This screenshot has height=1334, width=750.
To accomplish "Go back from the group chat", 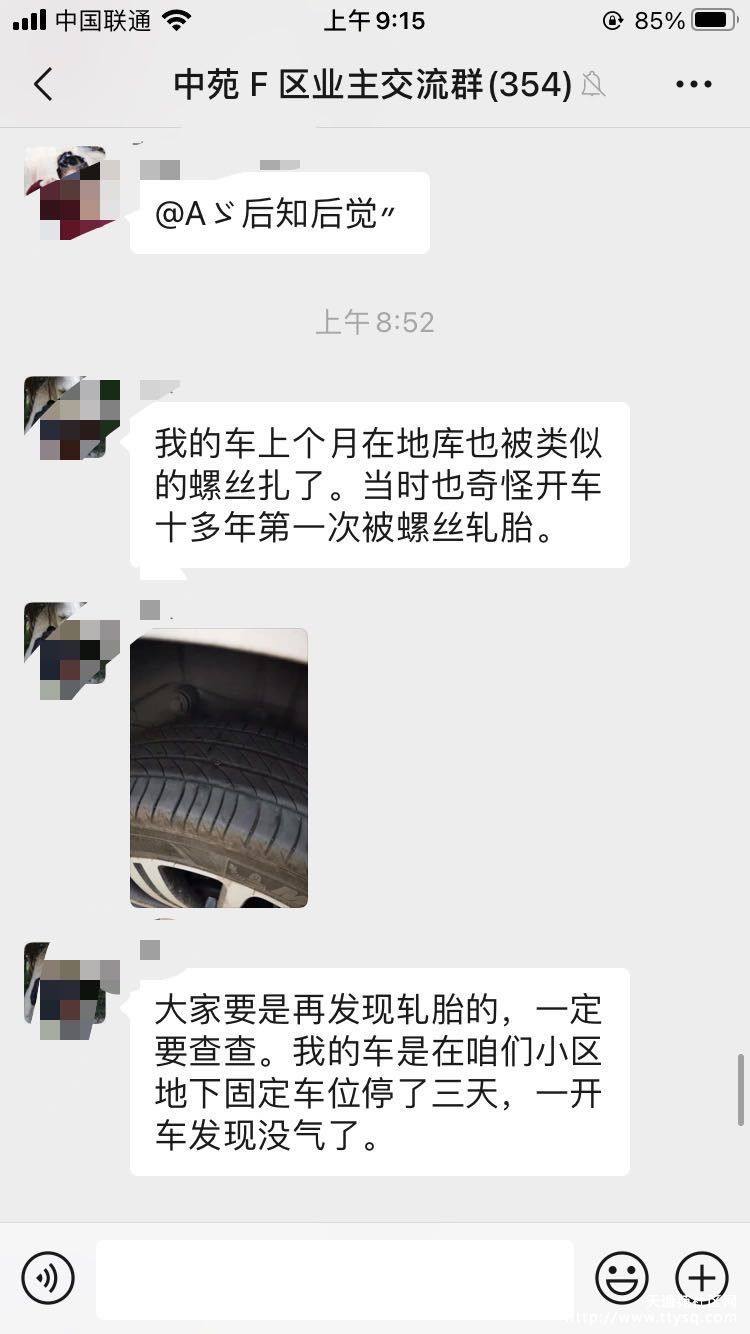I will coord(43,85).
